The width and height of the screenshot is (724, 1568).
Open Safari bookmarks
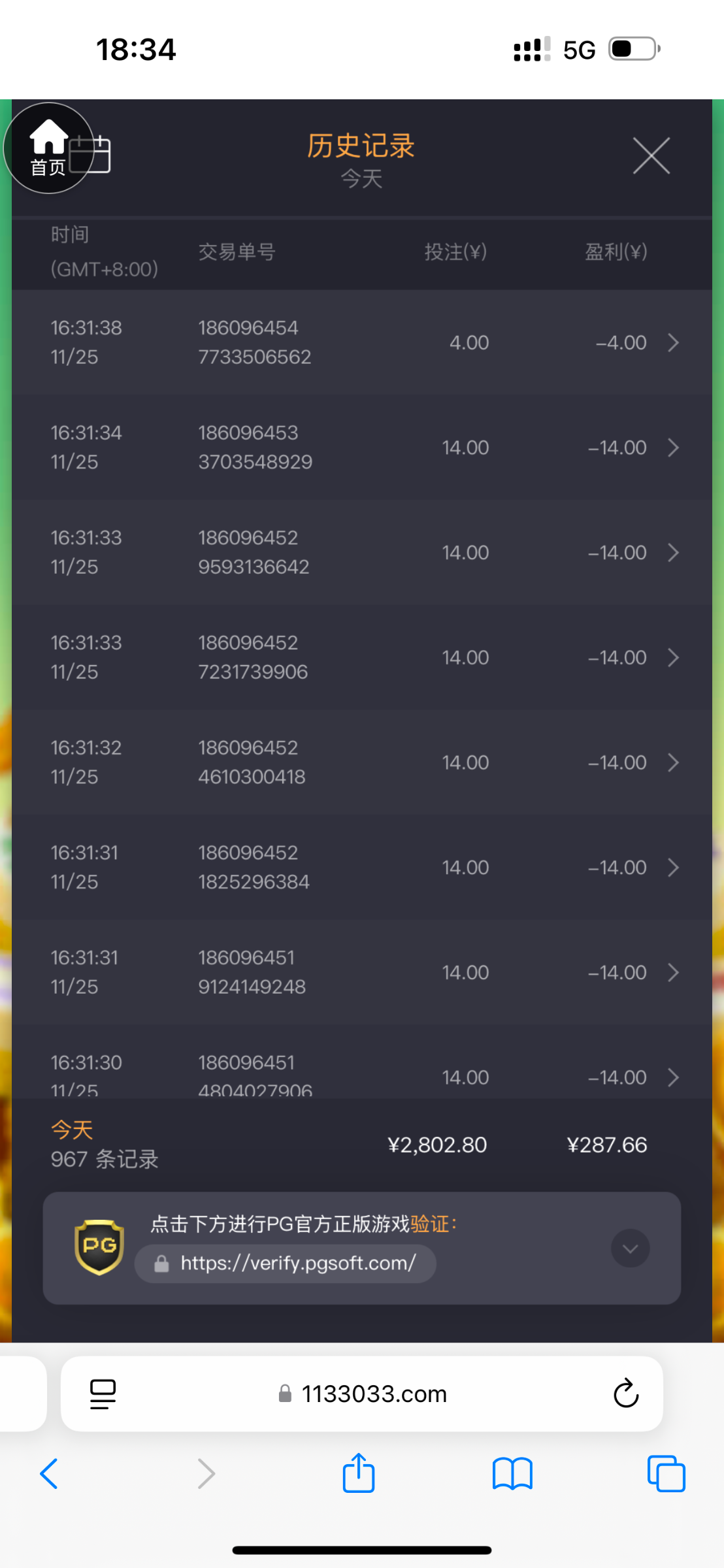point(512,1474)
